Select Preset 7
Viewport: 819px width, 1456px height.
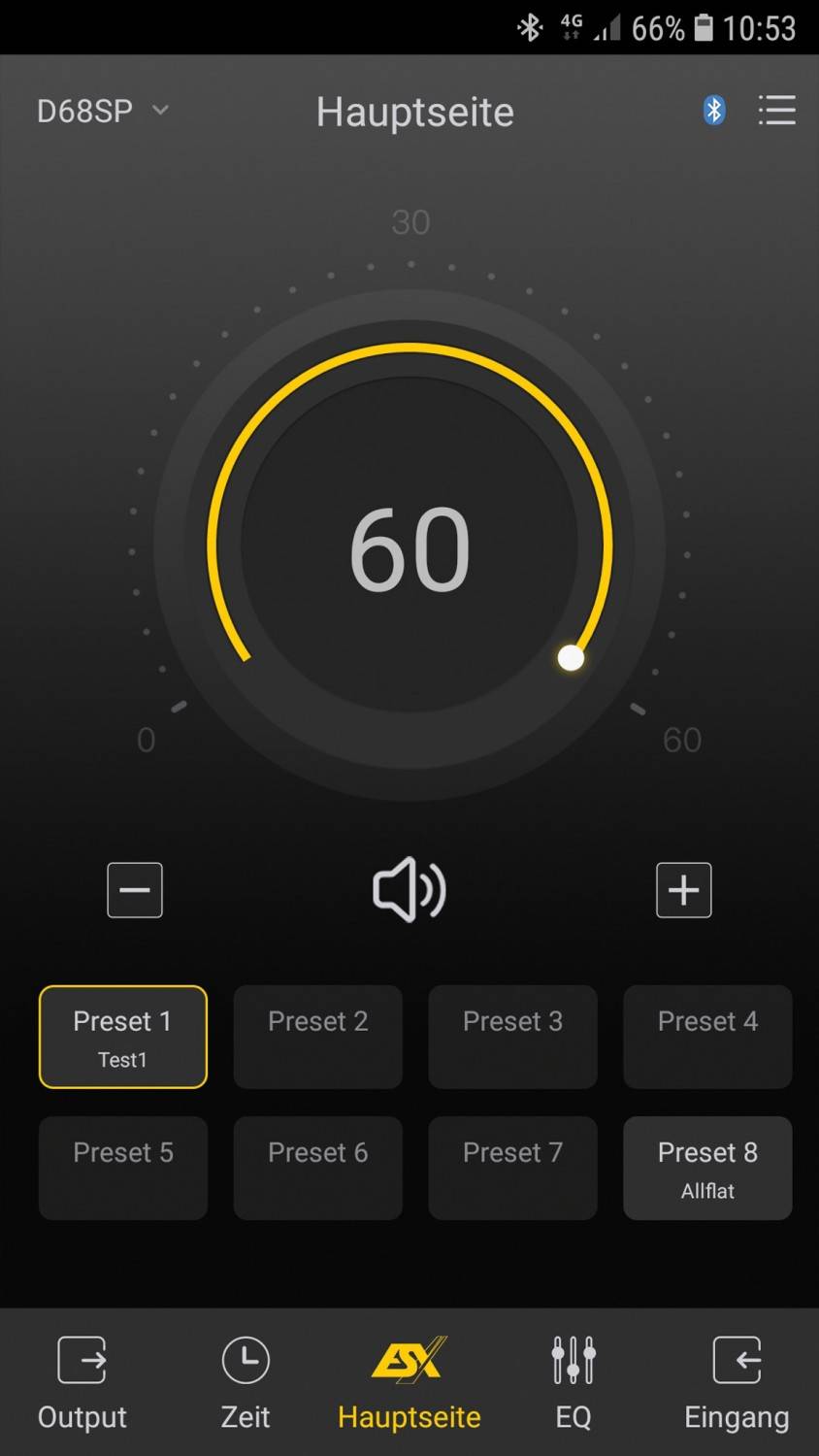pyautogui.click(x=512, y=1168)
